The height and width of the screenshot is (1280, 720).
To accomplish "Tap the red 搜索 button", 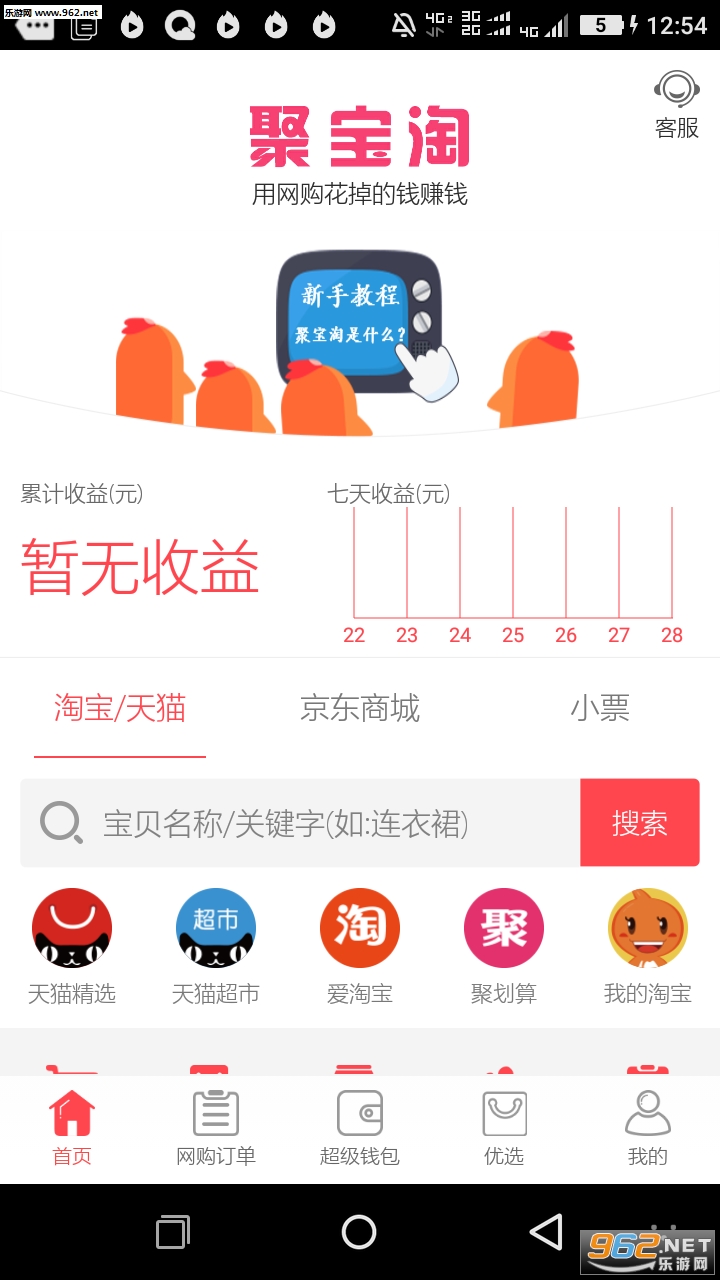I will click(x=640, y=823).
